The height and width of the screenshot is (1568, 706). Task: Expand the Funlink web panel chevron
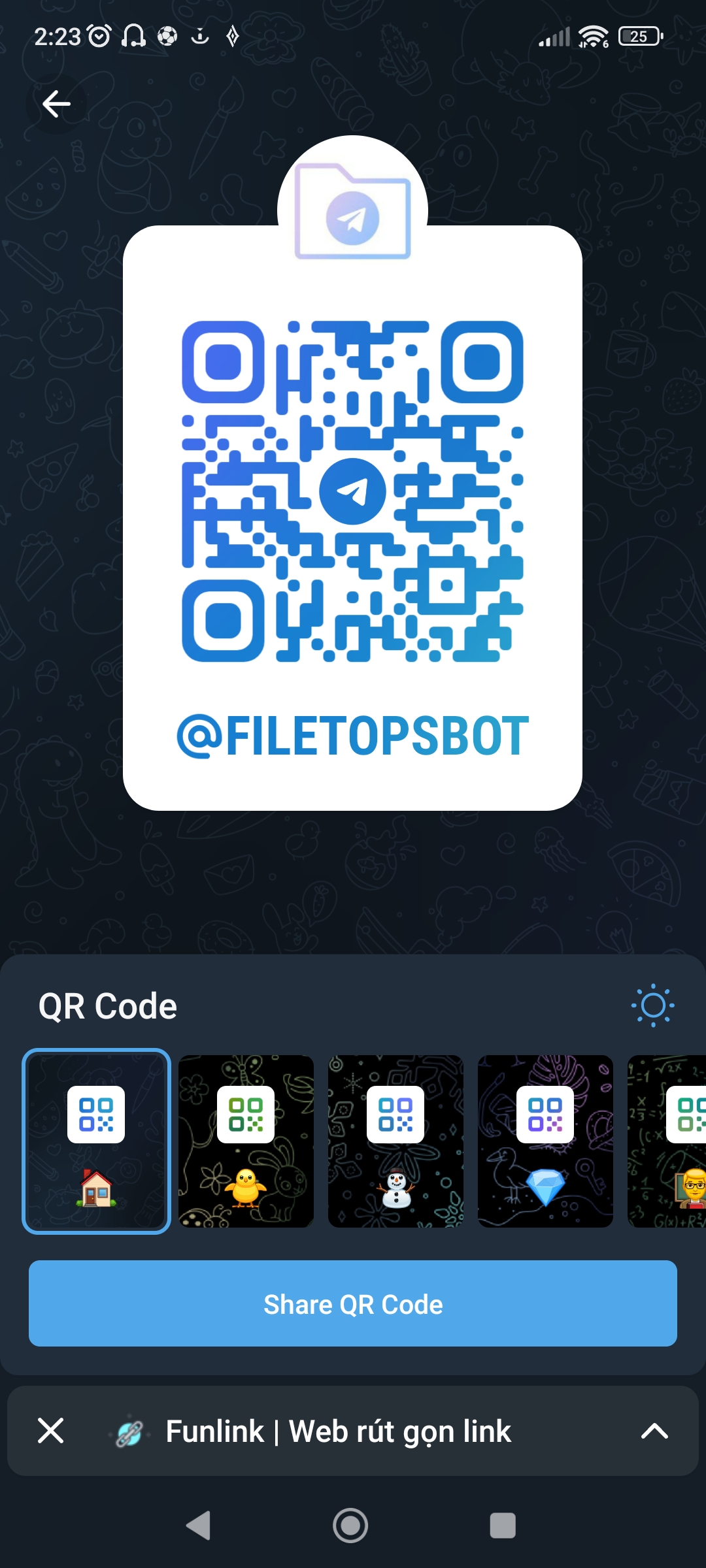click(654, 1431)
